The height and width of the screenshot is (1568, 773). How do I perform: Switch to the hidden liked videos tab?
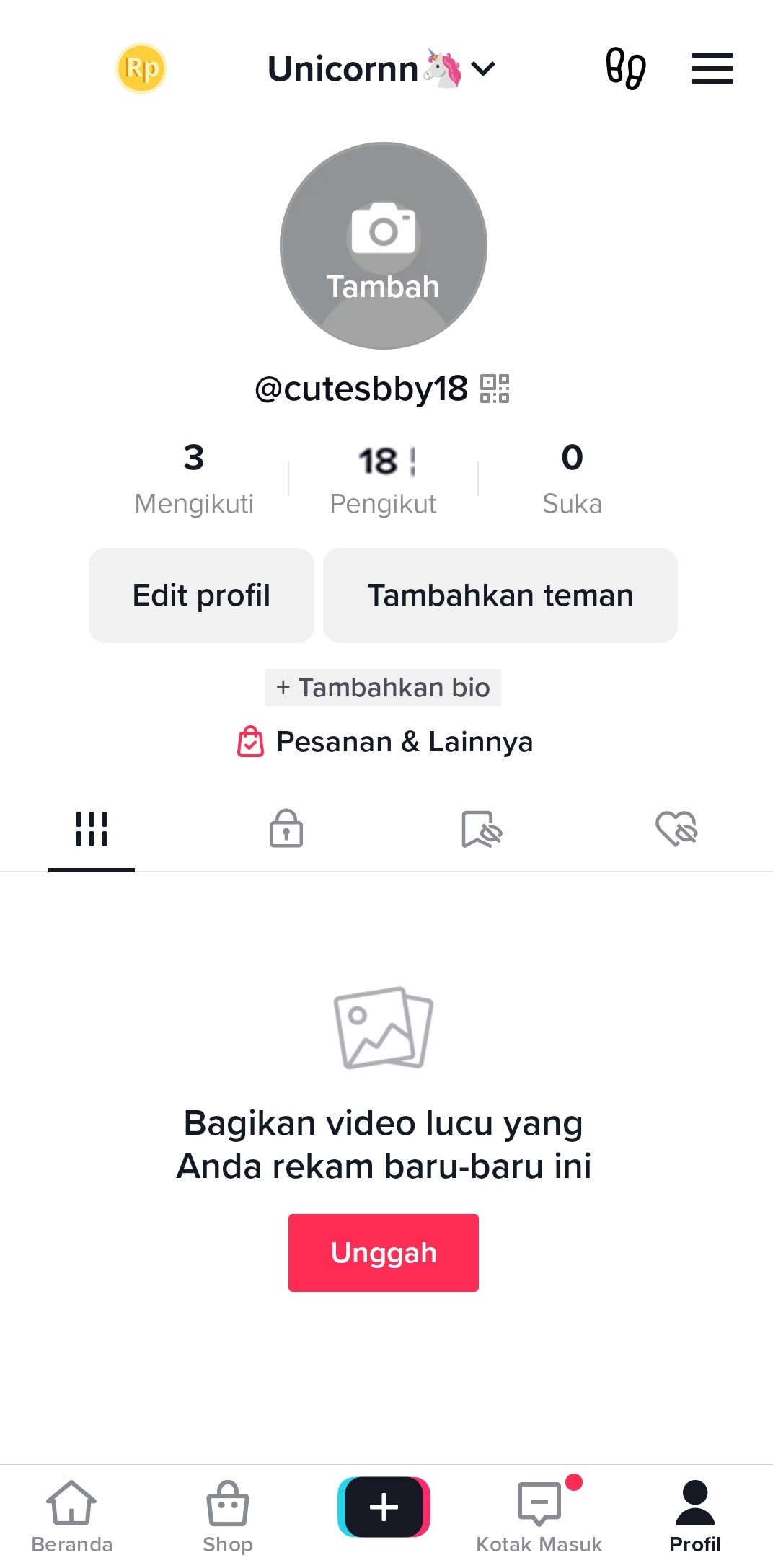coord(676,828)
